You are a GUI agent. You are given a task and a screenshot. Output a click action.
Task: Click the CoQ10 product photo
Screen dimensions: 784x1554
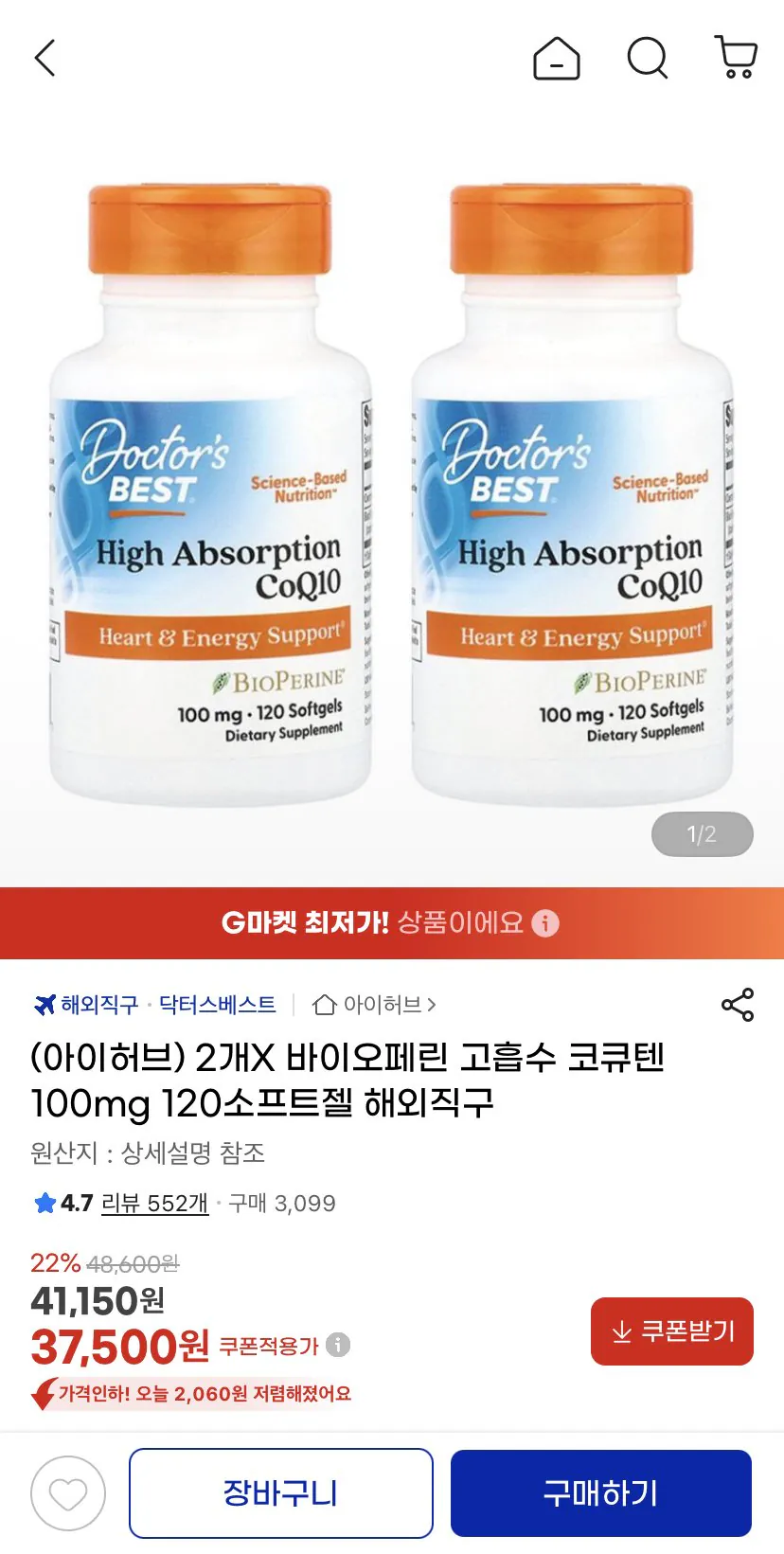(x=392, y=492)
